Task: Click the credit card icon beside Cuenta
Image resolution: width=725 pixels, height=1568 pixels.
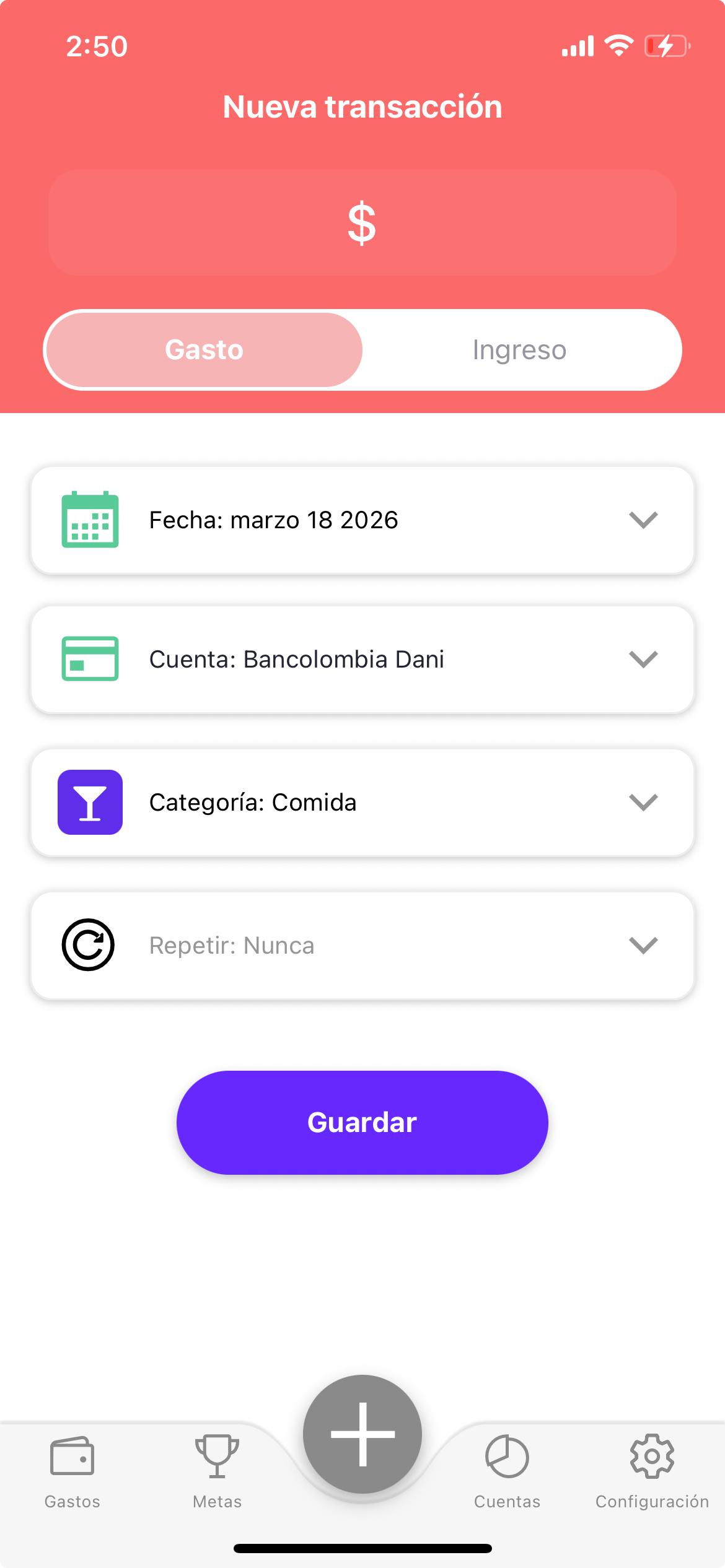Action: pos(90,660)
